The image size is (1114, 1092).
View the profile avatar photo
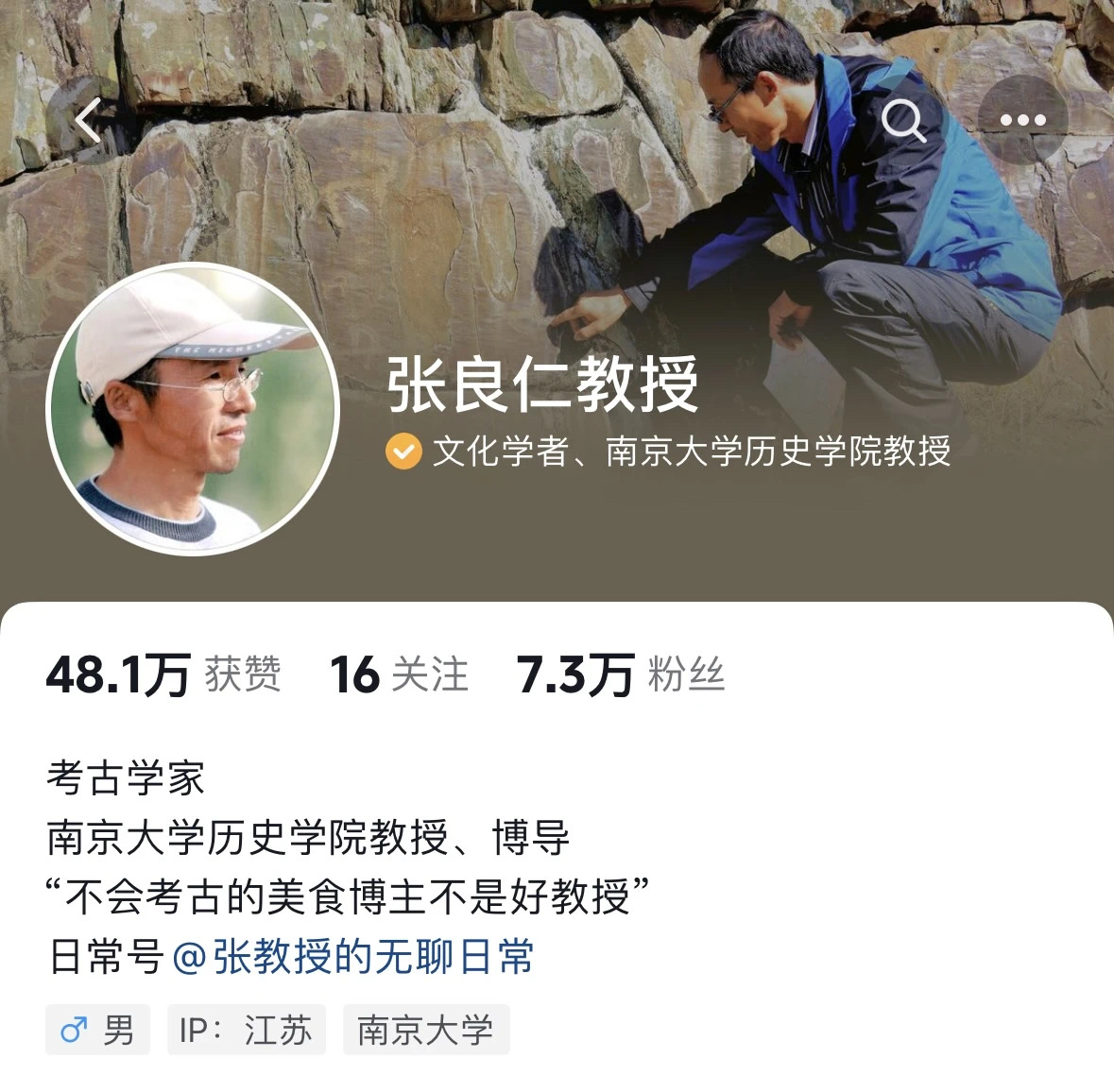(193, 409)
